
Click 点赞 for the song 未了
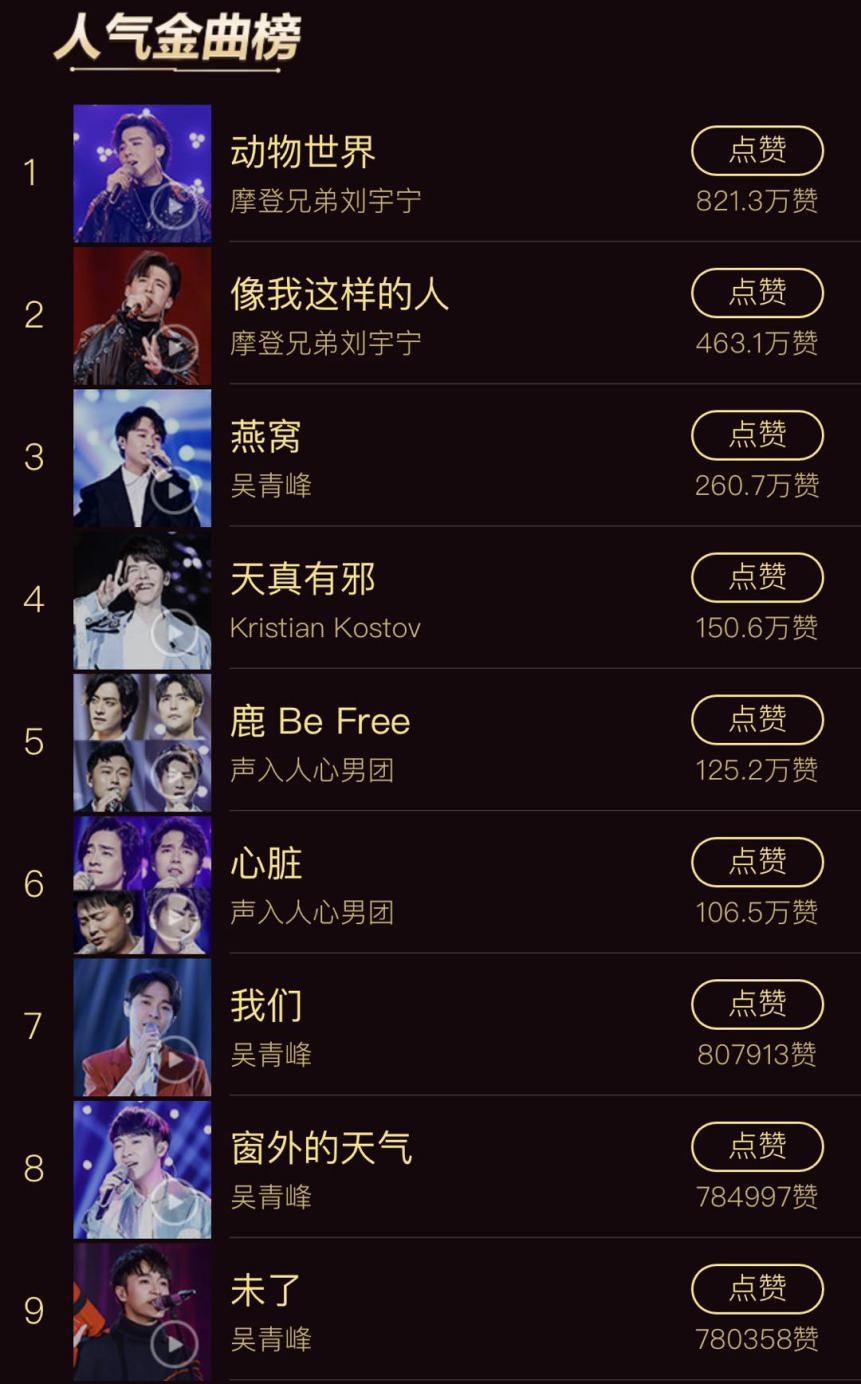[x=757, y=1288]
